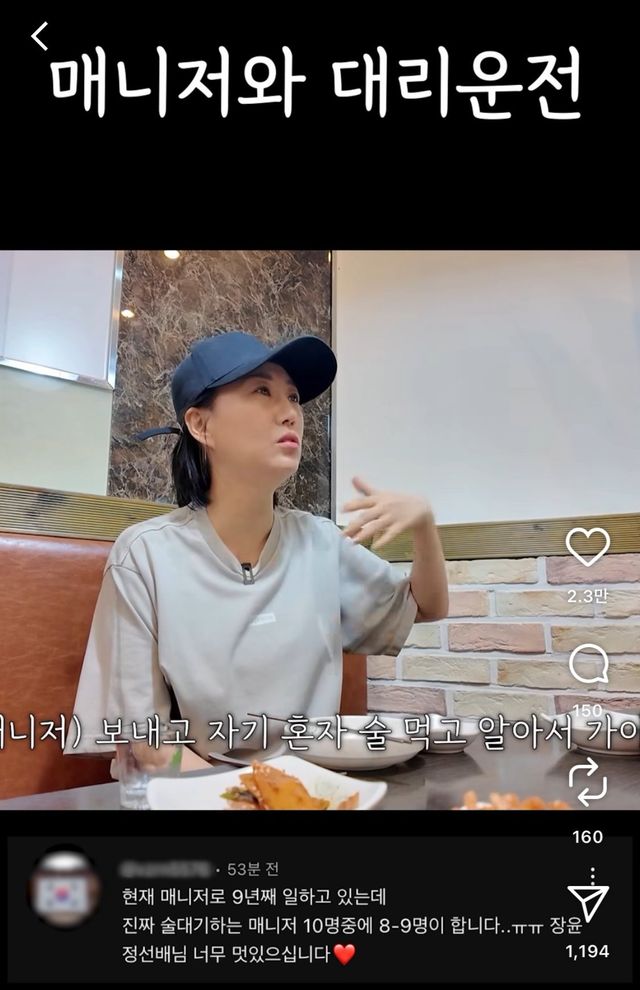The width and height of the screenshot is (640, 990).
Task: Open the three-dot more options menu
Action: click(x=593, y=873)
